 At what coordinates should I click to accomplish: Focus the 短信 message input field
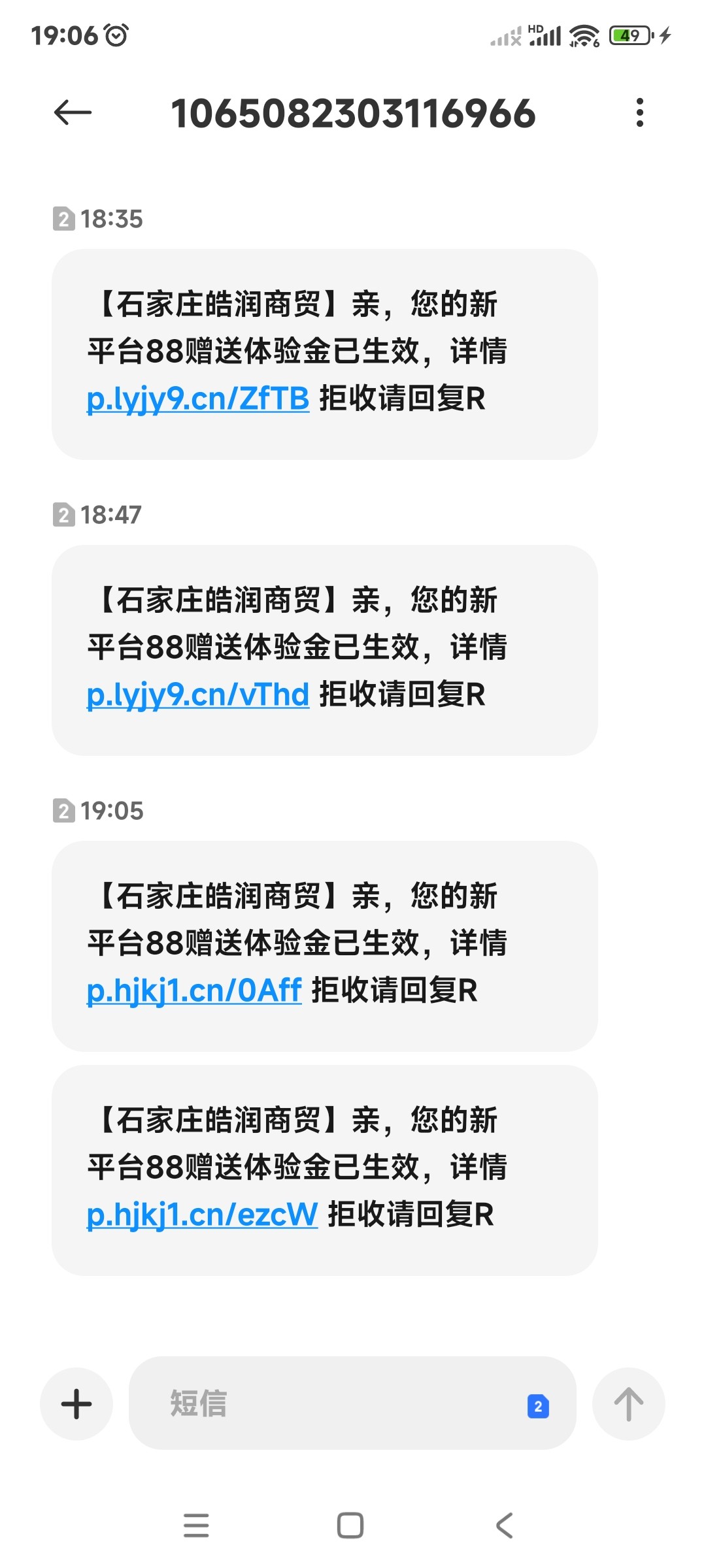327,1403
